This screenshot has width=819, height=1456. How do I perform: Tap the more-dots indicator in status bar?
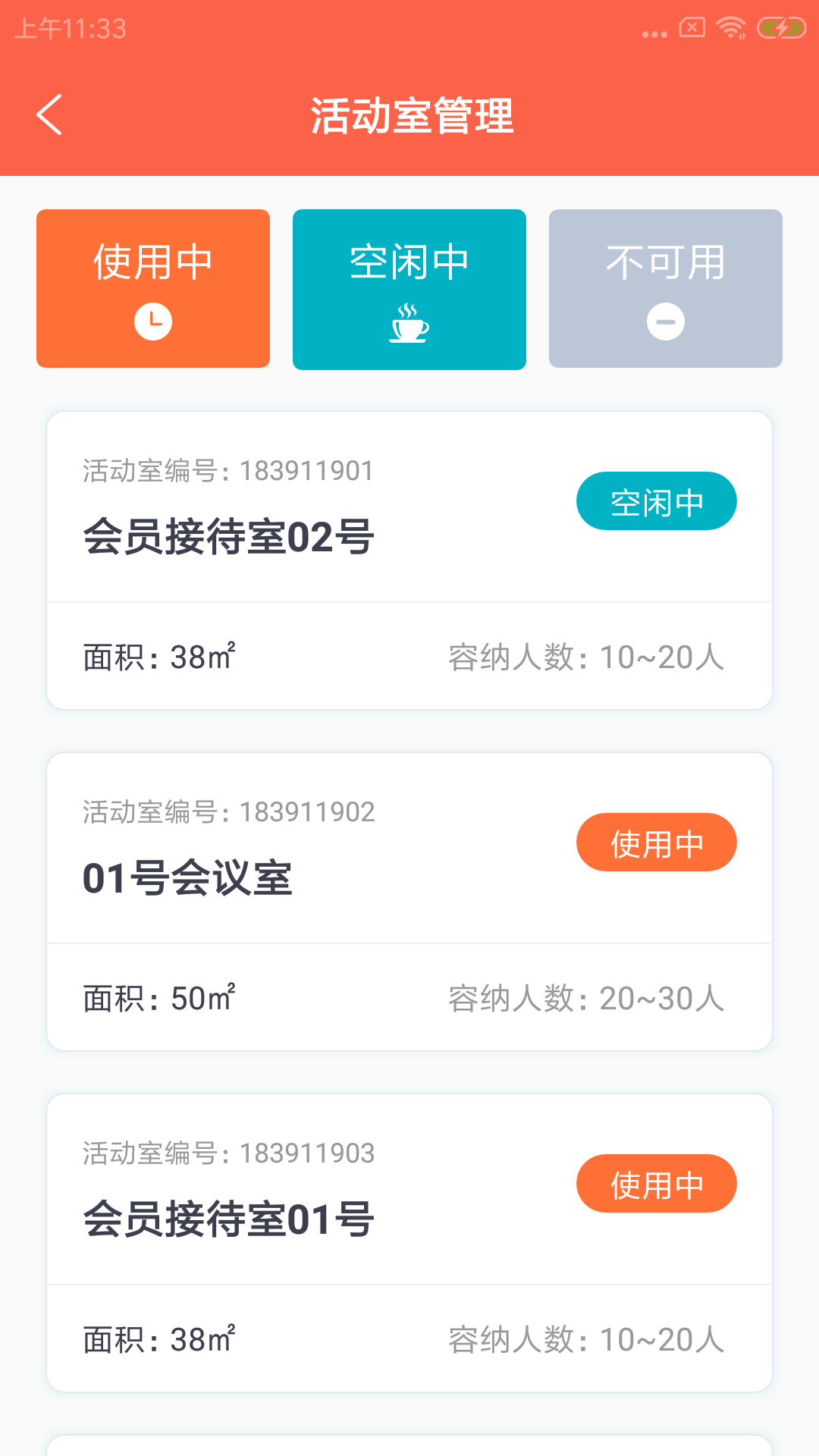653,29
